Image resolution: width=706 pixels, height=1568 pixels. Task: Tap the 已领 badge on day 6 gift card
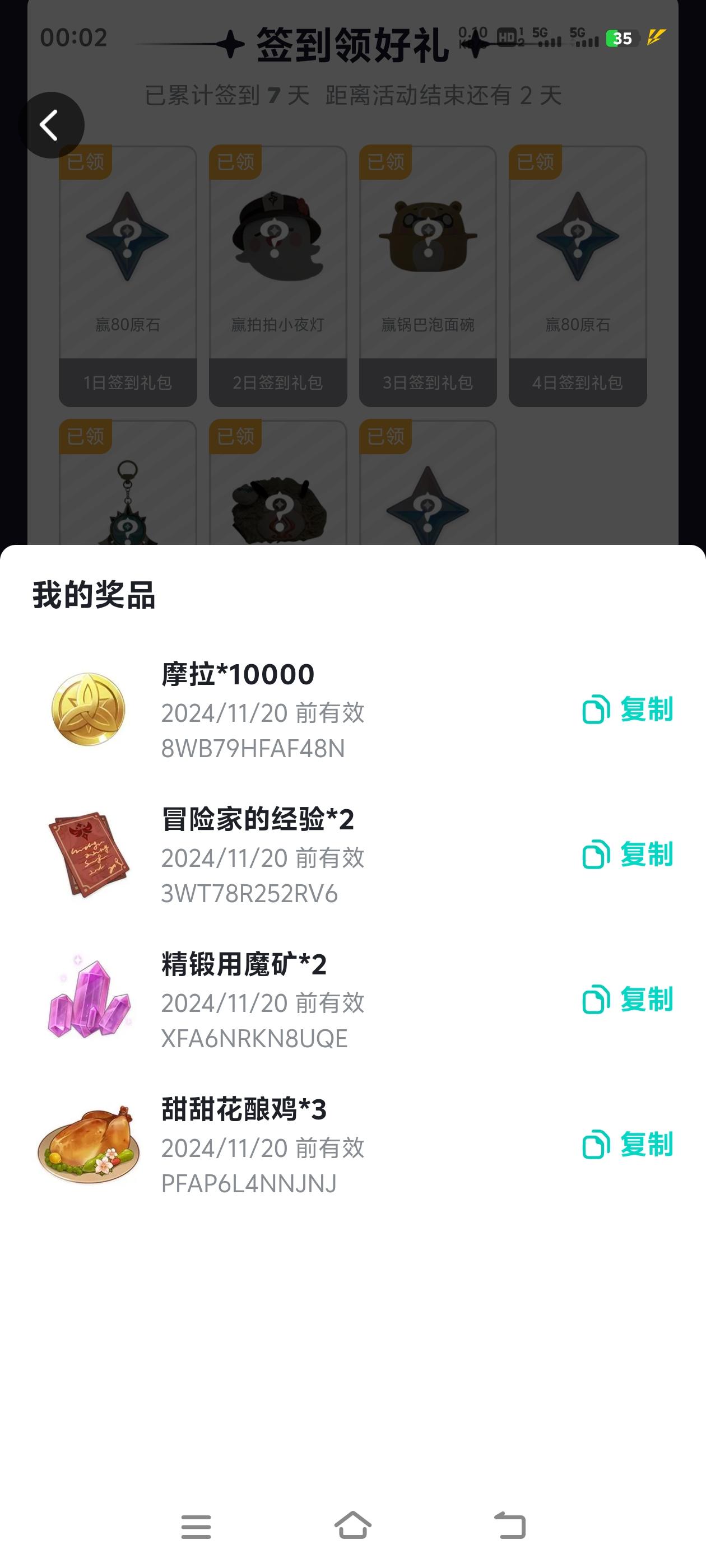[x=235, y=435]
